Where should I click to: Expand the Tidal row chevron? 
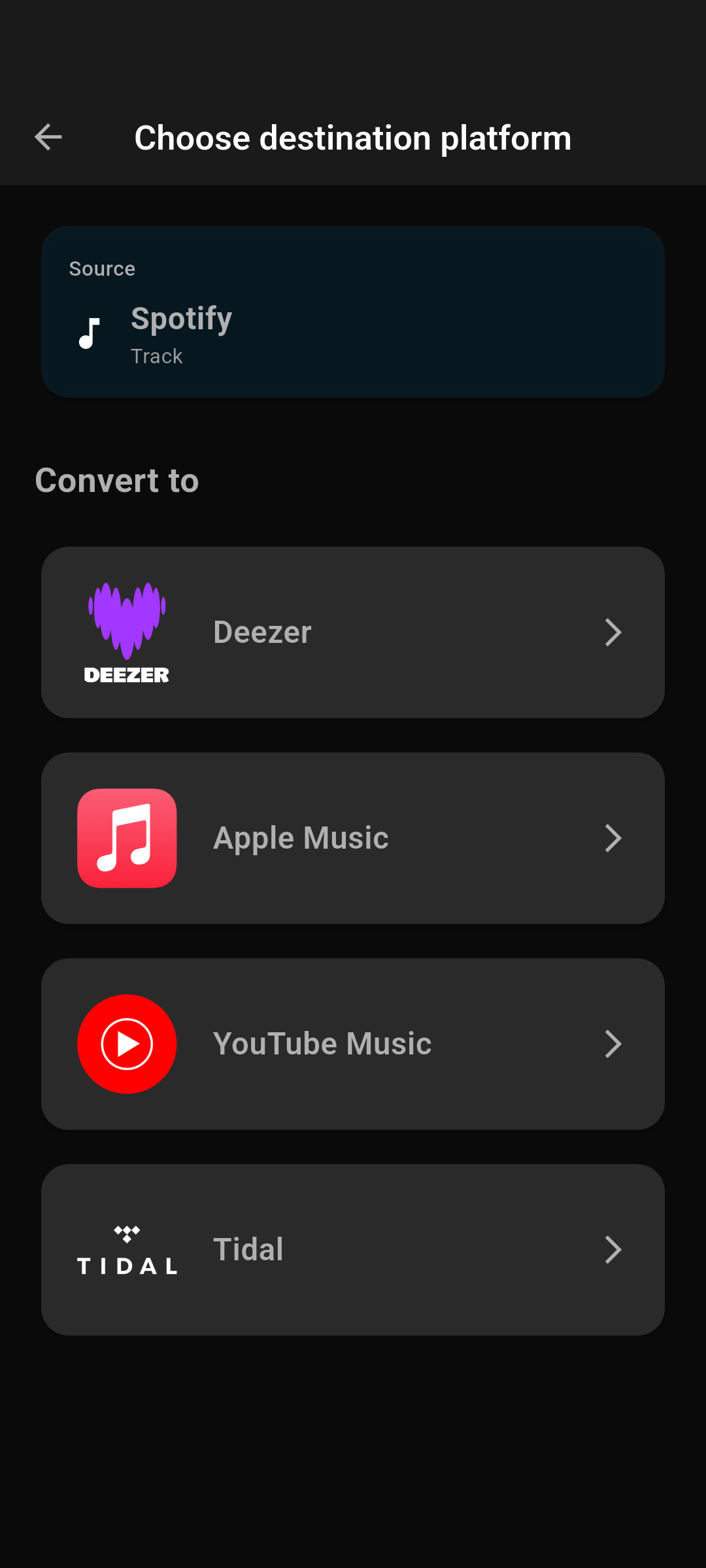pos(613,1249)
